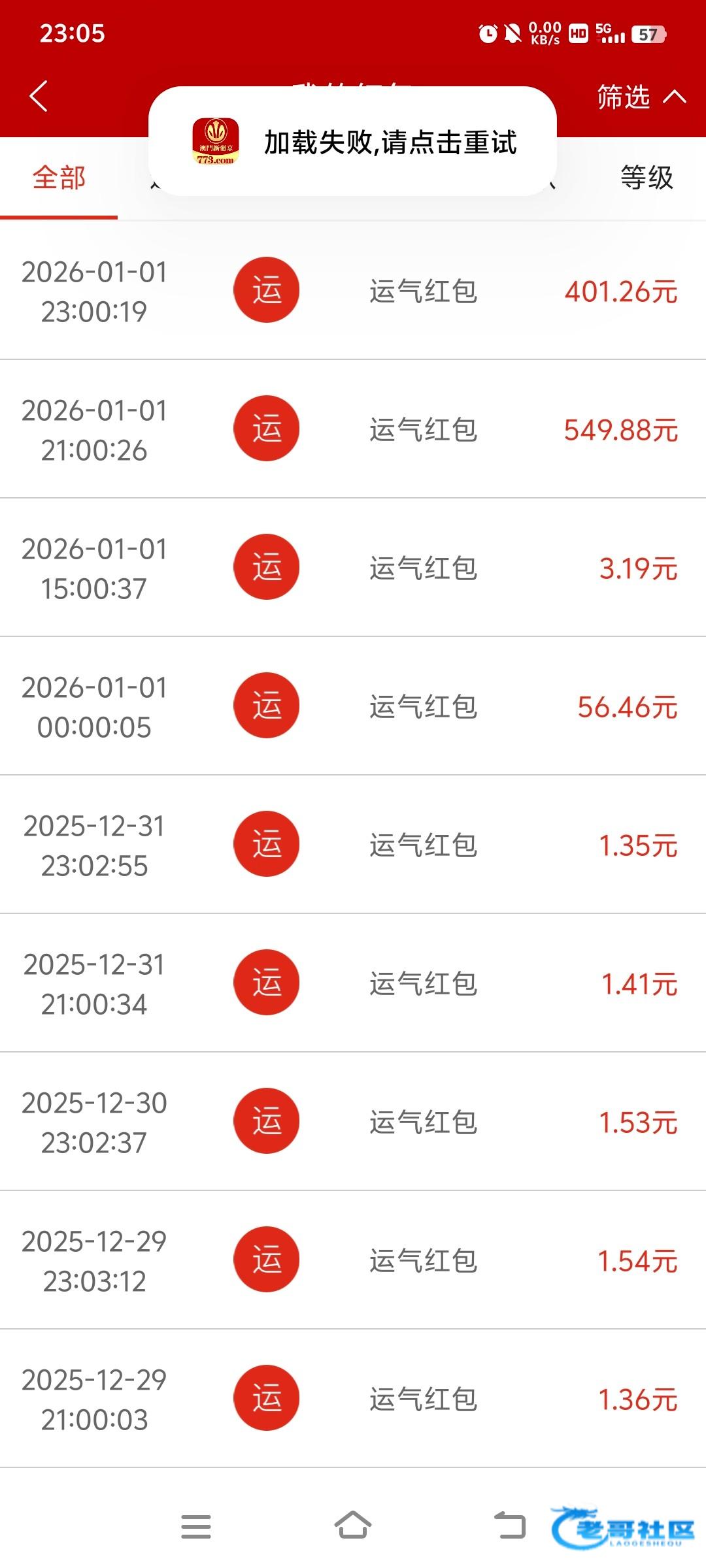Select the 等级 tab
This screenshot has height=1568, width=706.
click(646, 178)
